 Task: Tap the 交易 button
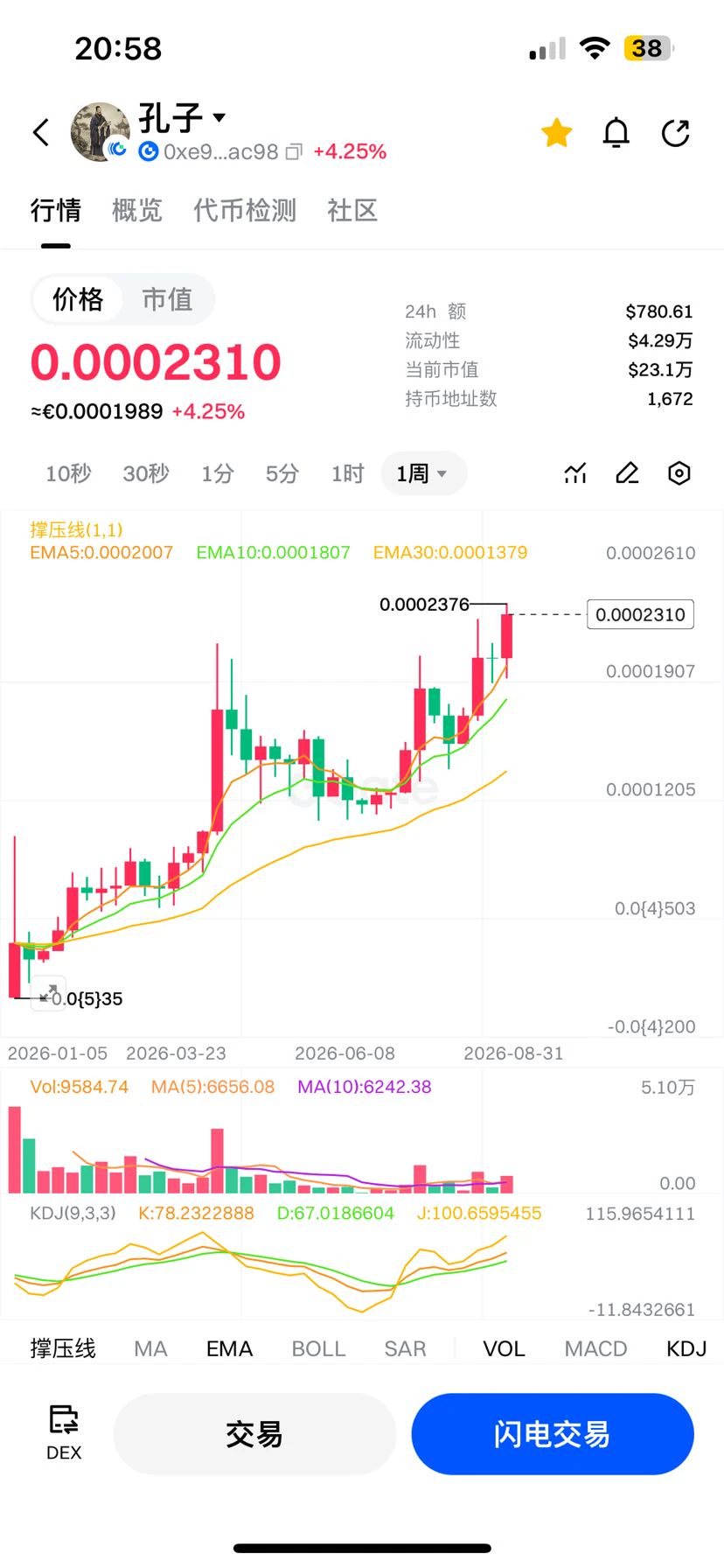pos(254,1434)
